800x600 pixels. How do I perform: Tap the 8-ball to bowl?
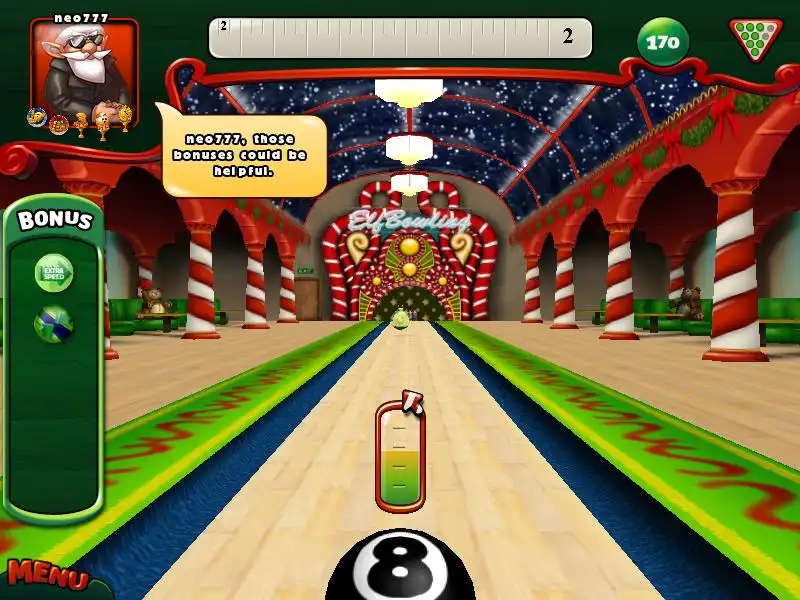[400, 568]
